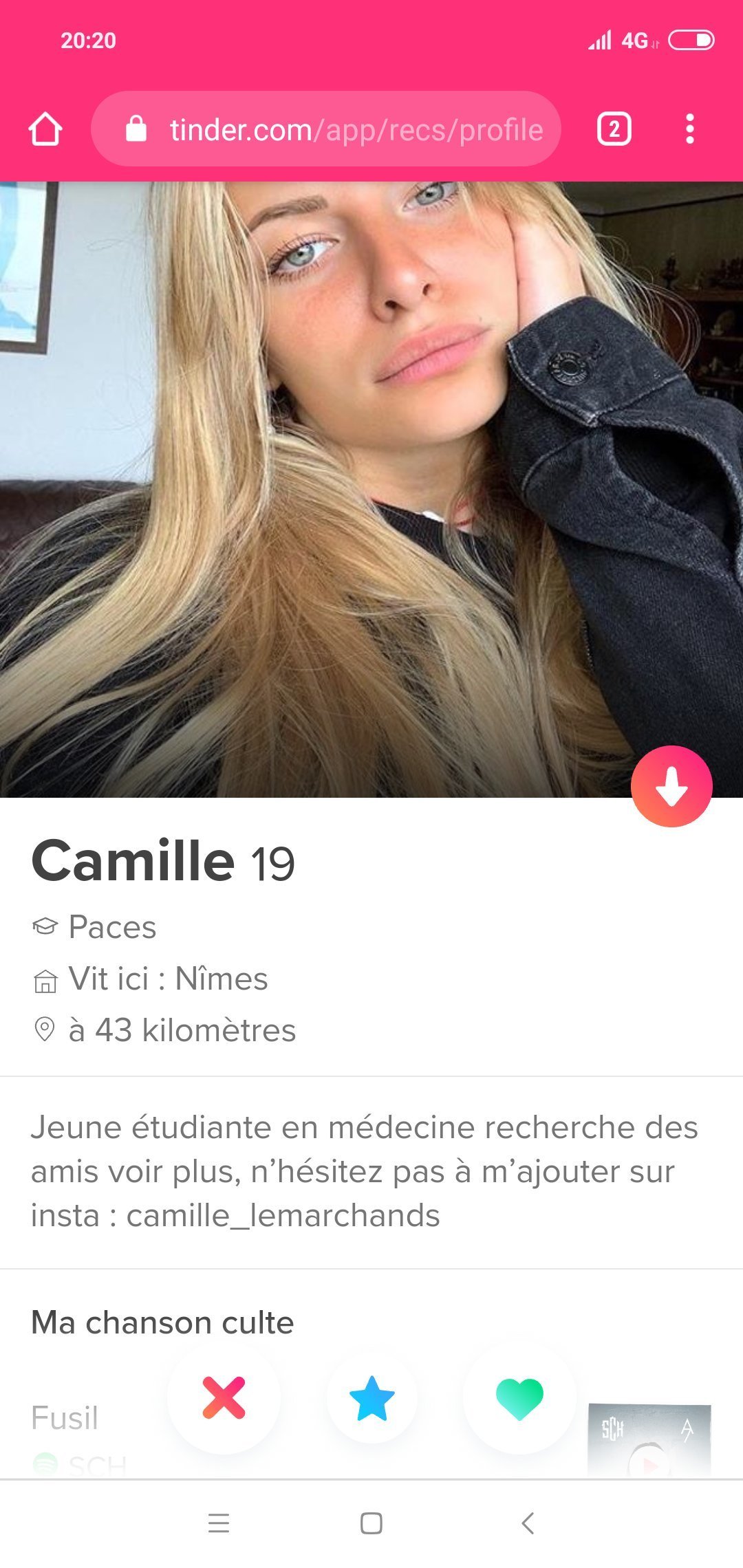Tap the tinder.com address bar
This screenshot has height=1568, width=743.
point(326,129)
